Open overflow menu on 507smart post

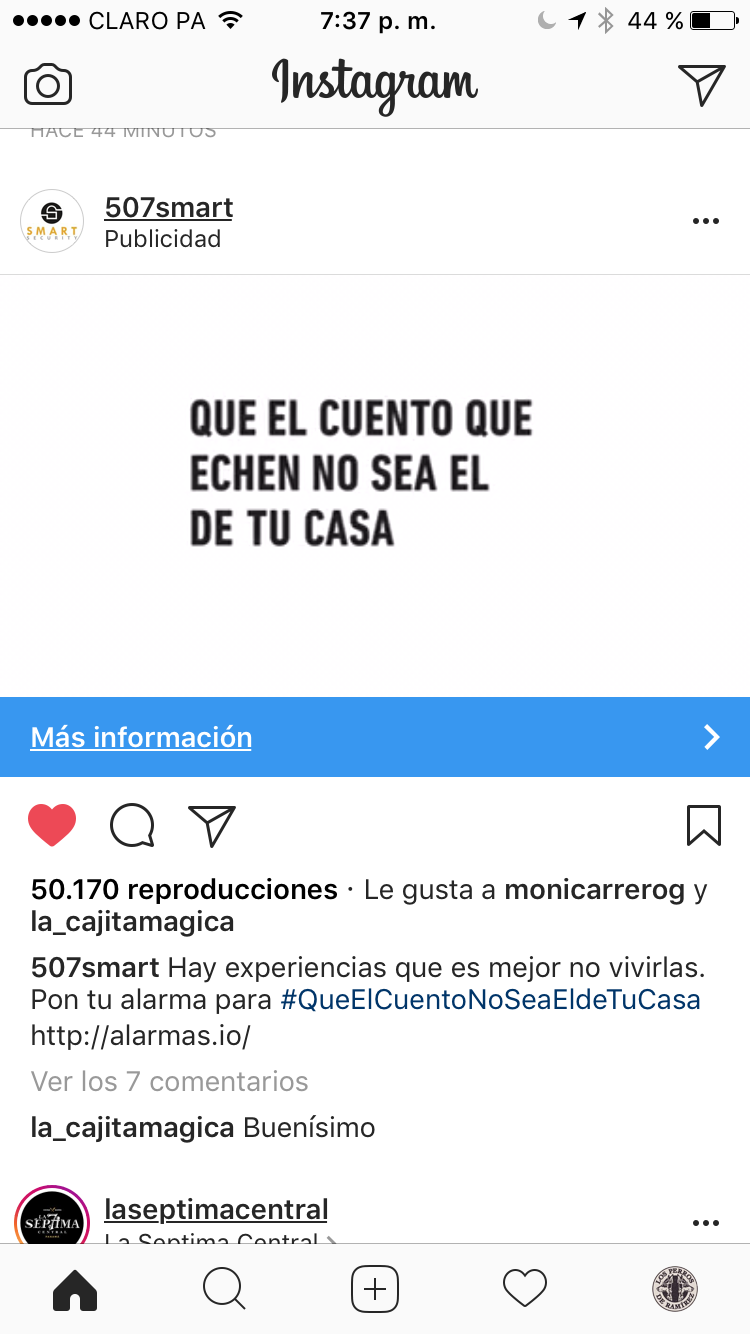(705, 222)
